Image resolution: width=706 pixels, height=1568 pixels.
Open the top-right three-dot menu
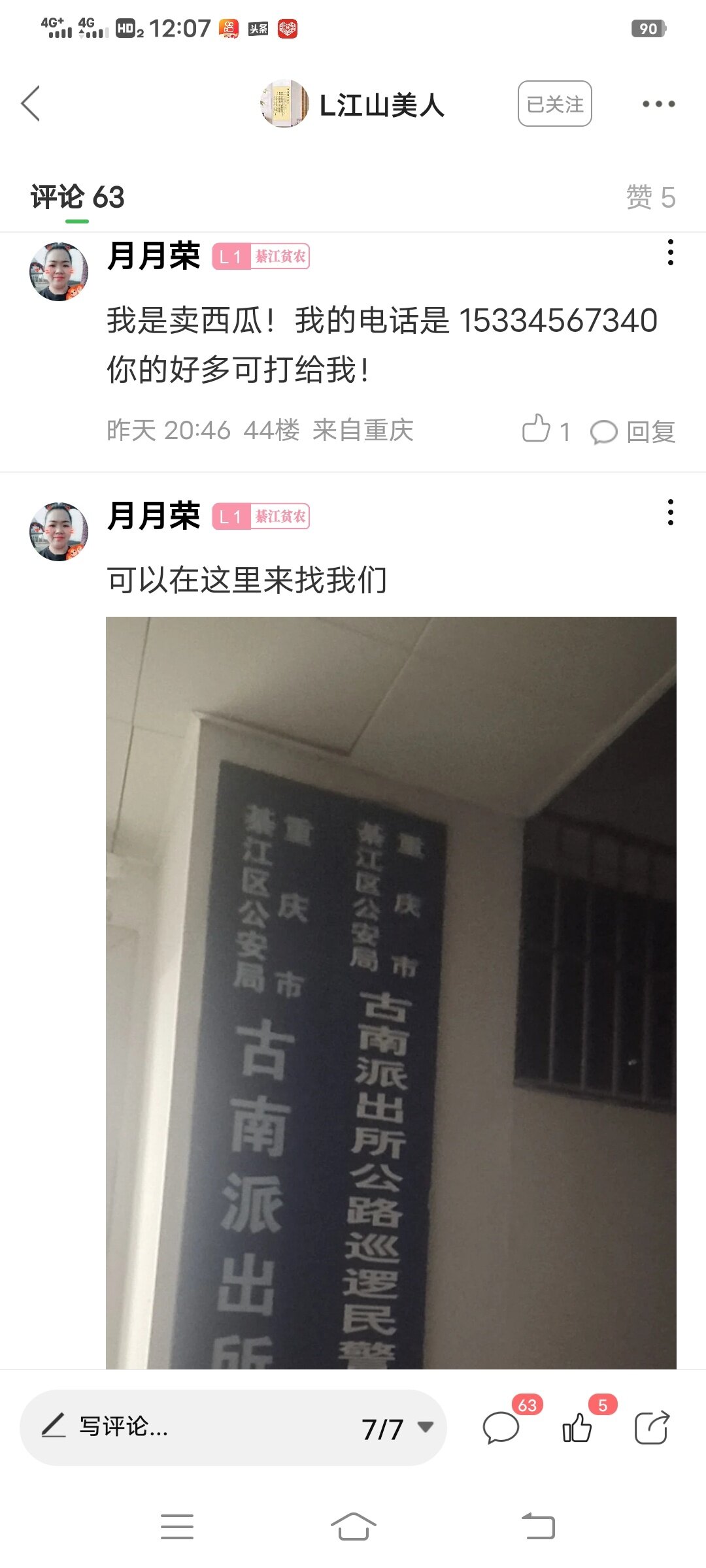pos(658,104)
